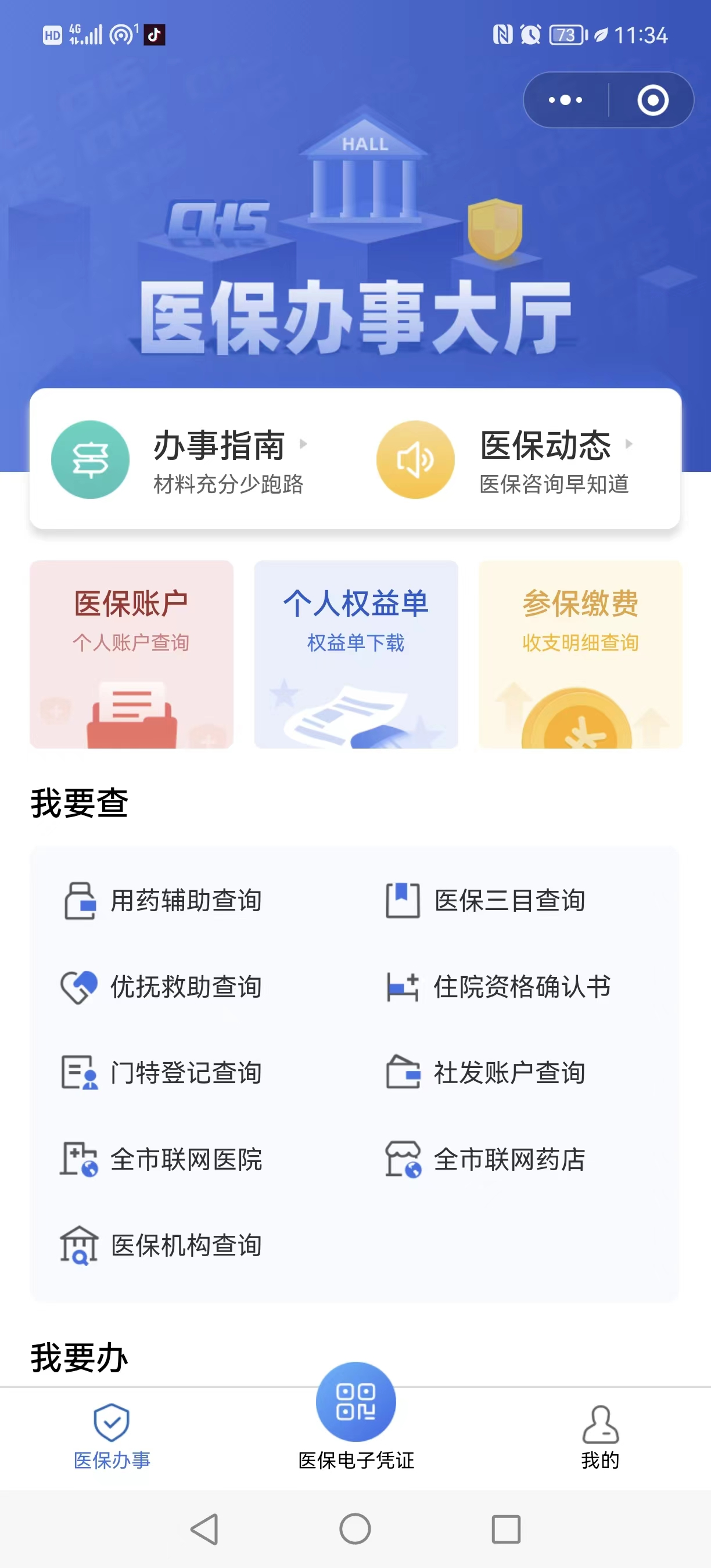Image resolution: width=711 pixels, height=1568 pixels.
Task: Open 优抚救助查询
Action: click(164, 987)
